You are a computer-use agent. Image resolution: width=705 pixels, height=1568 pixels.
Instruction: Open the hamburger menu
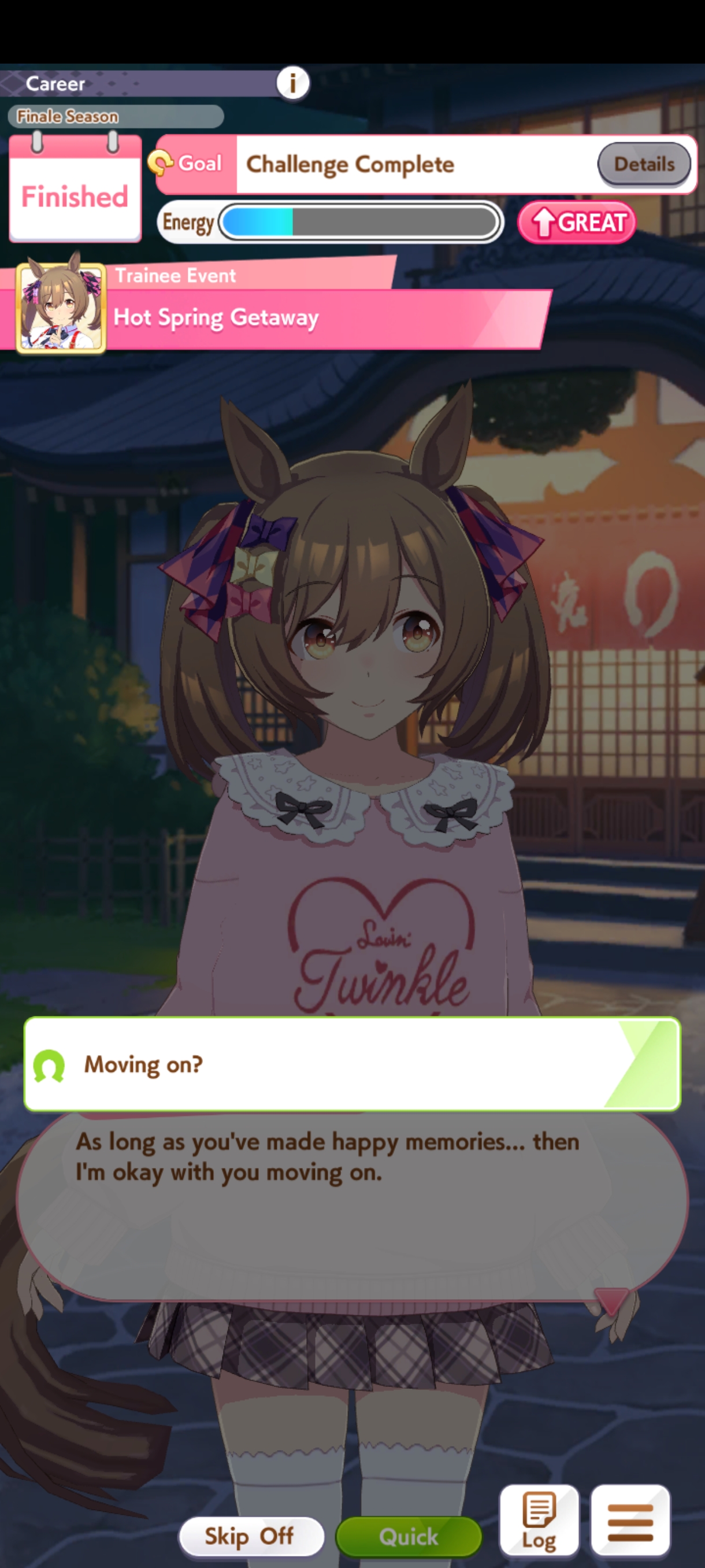[629, 1519]
